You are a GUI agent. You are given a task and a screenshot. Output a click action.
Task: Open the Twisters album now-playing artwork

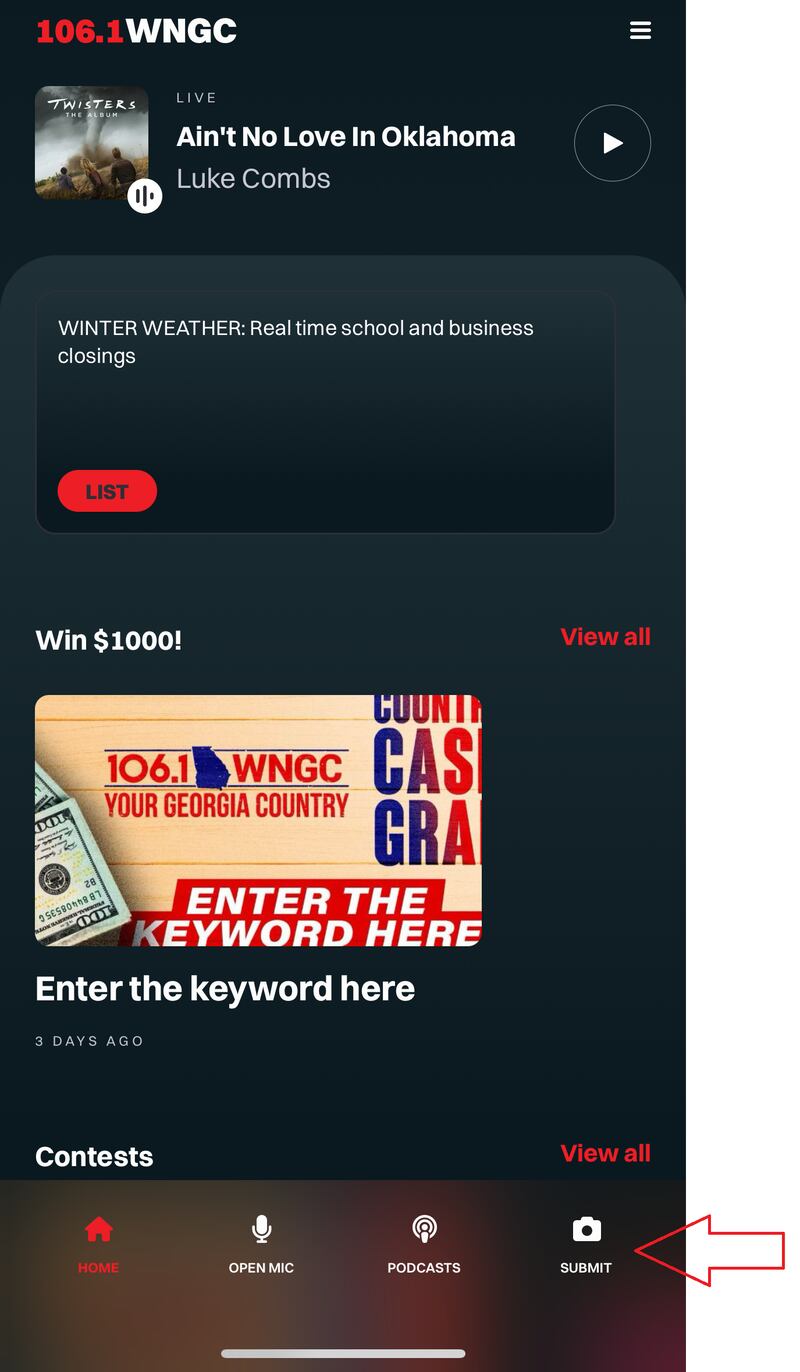pyautogui.click(x=92, y=143)
